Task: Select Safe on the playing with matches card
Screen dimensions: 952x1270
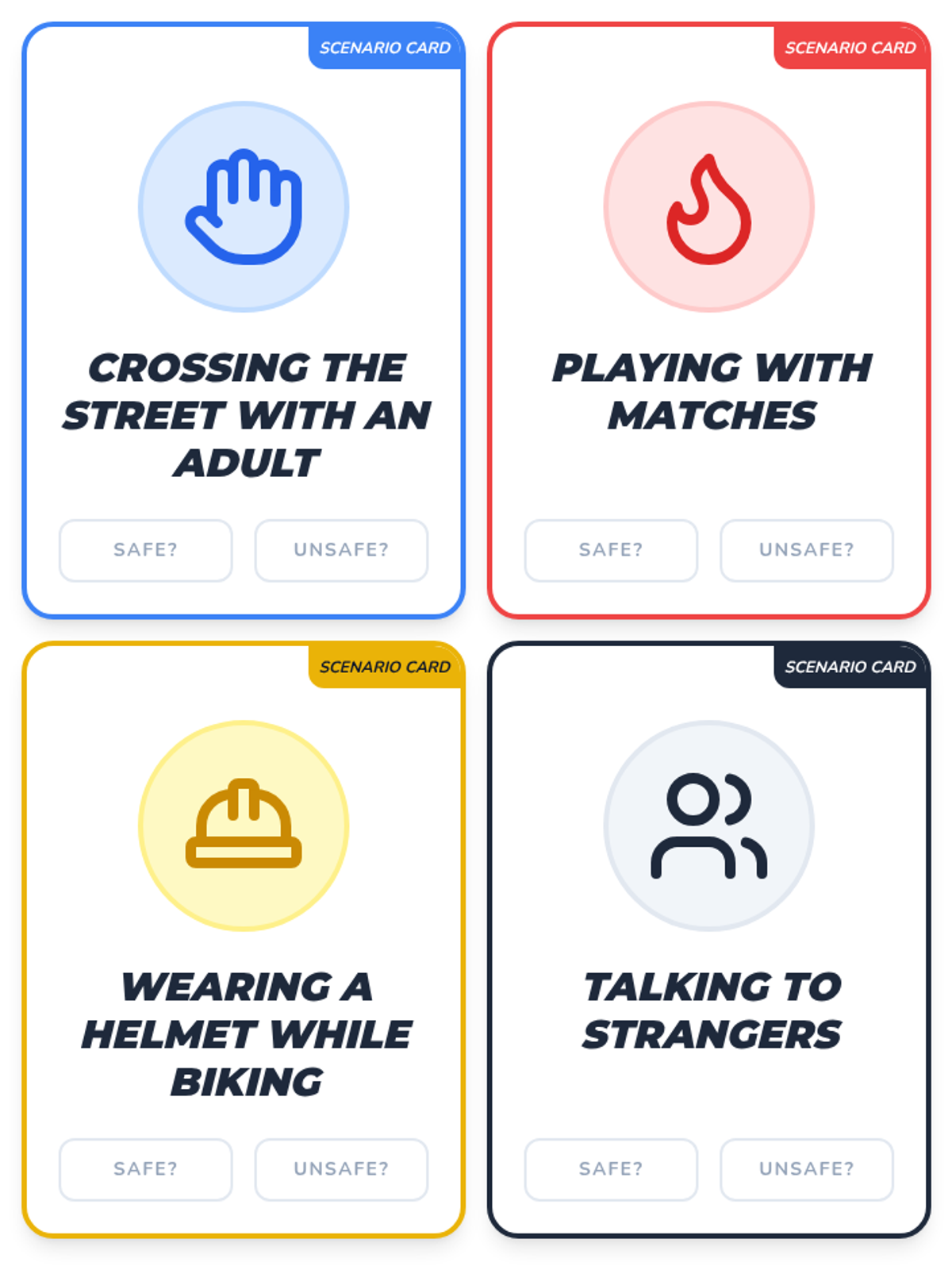Action: [611, 550]
